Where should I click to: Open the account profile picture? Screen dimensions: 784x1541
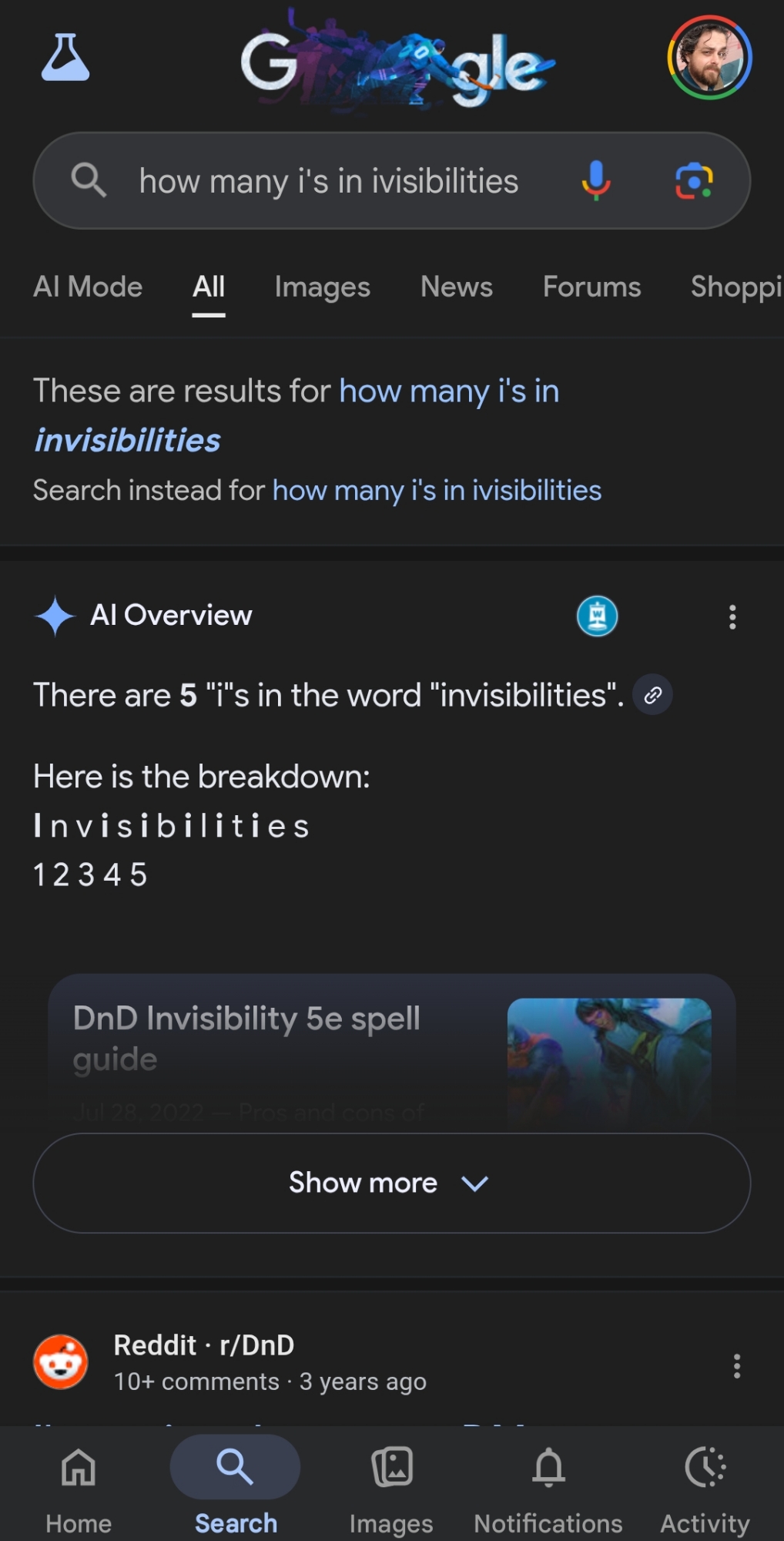pos(709,58)
